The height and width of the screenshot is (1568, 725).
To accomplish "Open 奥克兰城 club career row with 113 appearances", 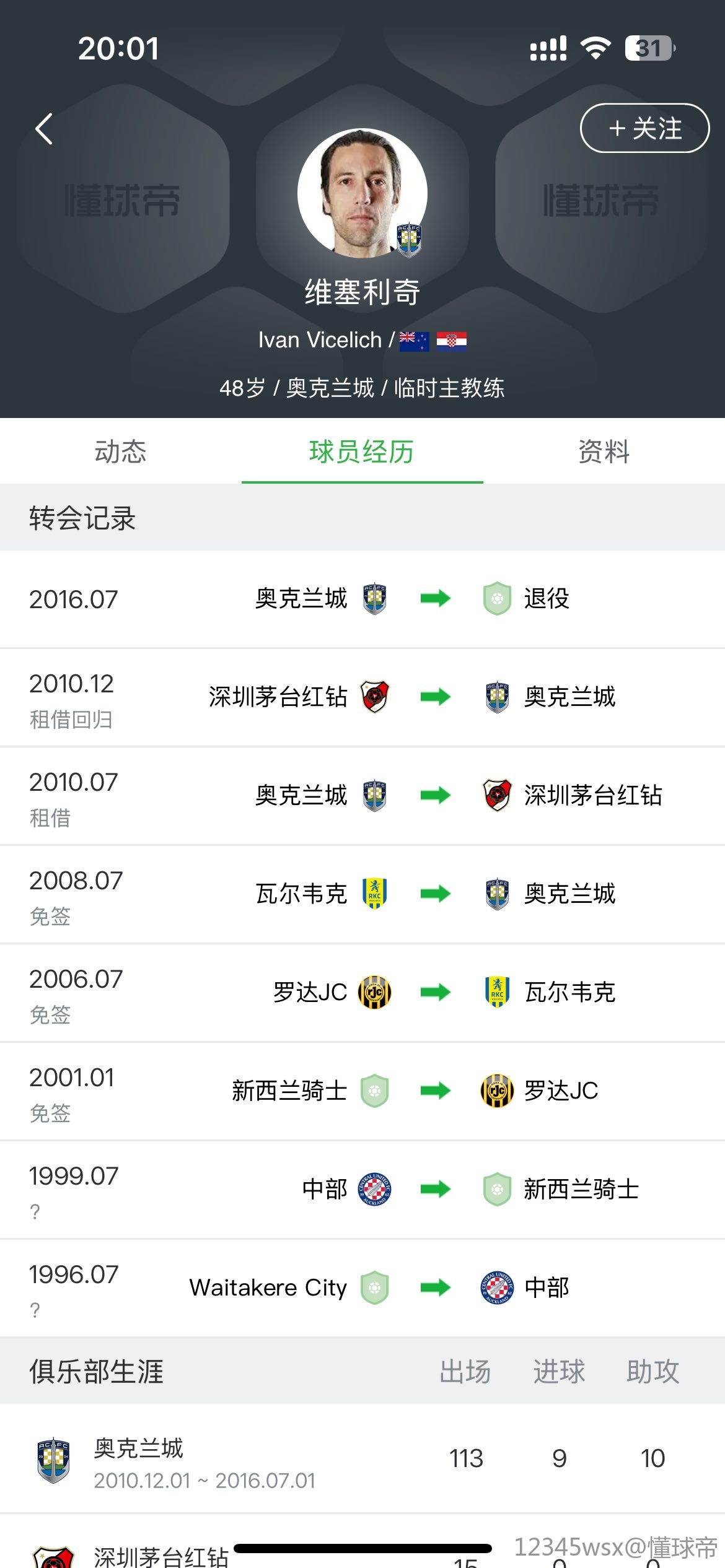I will tap(362, 1459).
